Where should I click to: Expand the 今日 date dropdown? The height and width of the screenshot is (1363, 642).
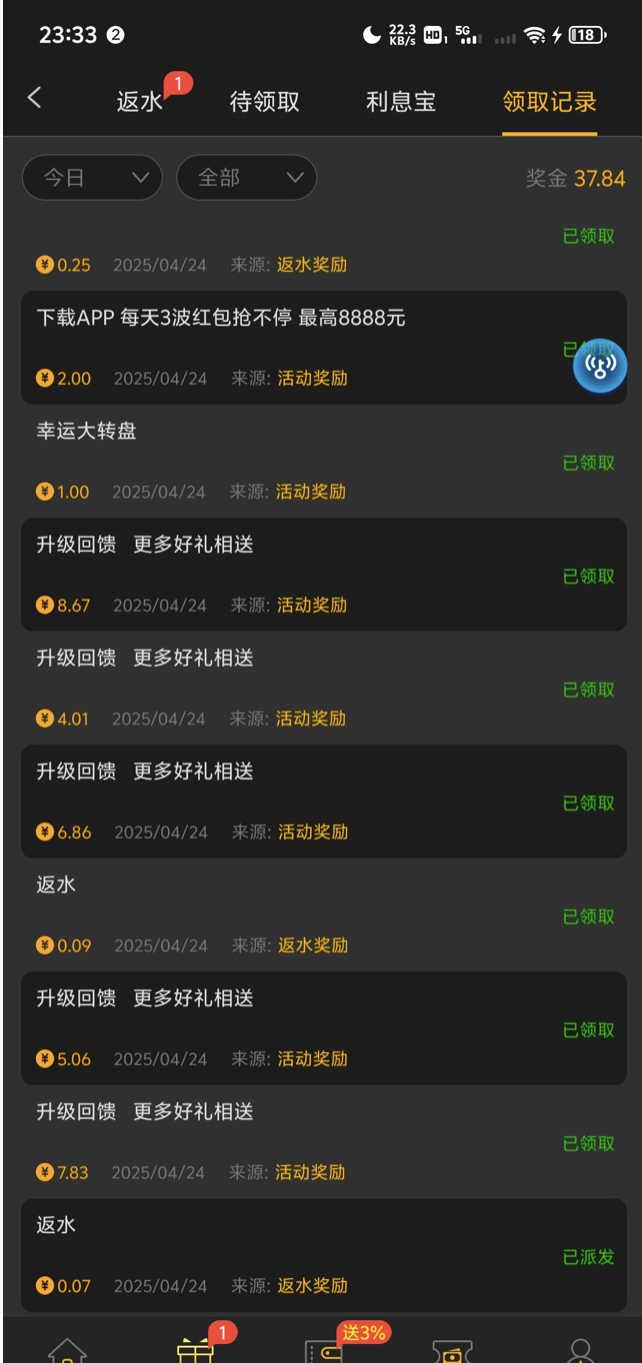[x=92, y=178]
